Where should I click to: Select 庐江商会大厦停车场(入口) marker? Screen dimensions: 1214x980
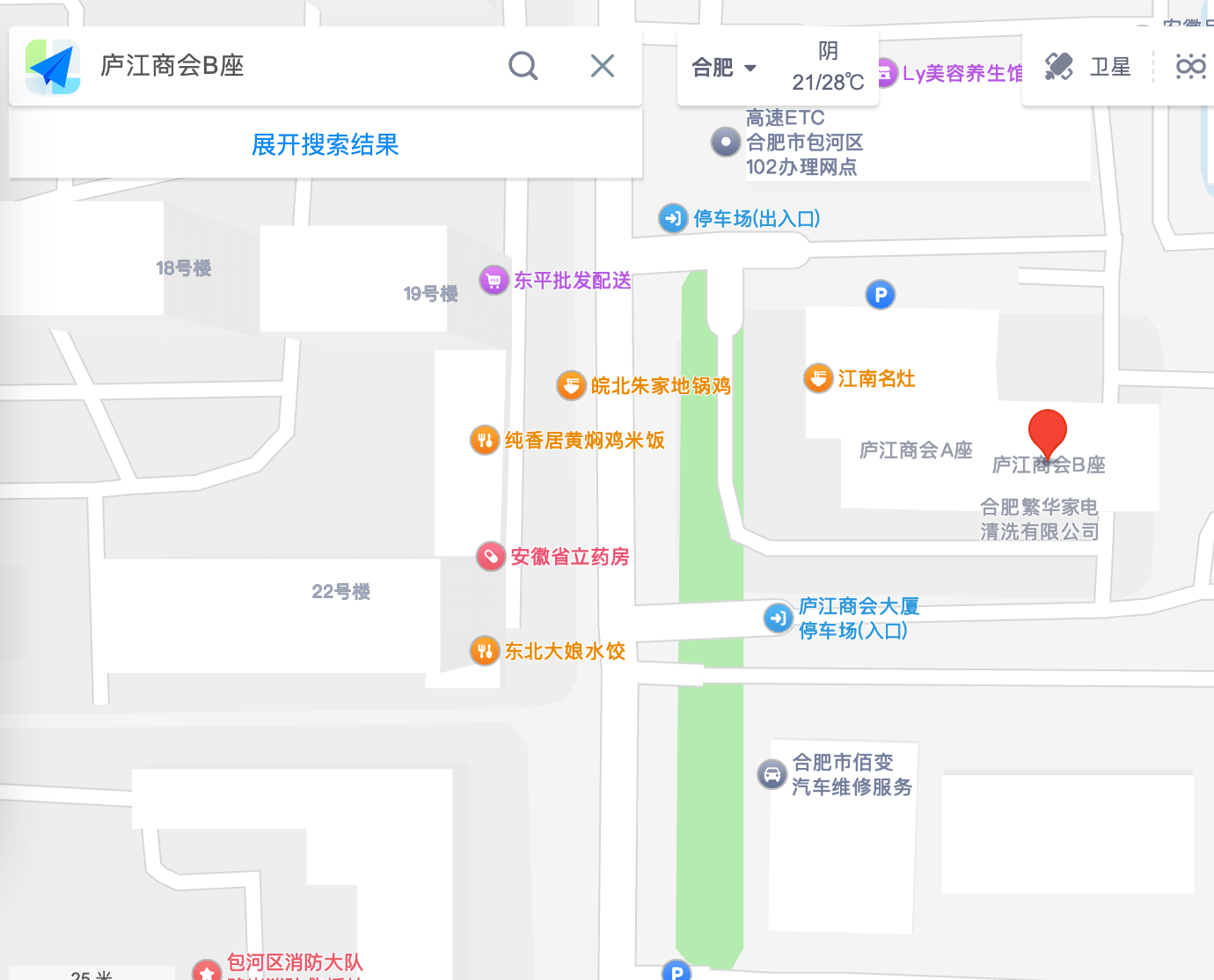tap(778, 618)
